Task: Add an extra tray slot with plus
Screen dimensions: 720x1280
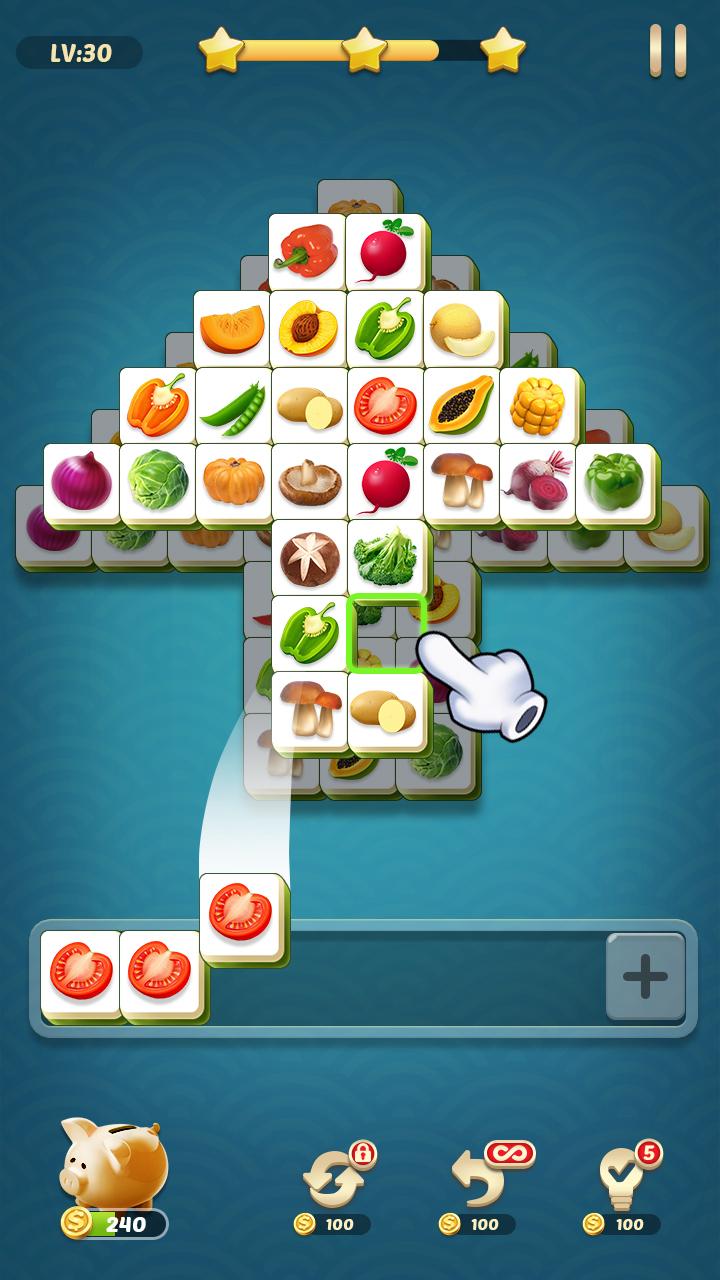Action: [x=646, y=976]
